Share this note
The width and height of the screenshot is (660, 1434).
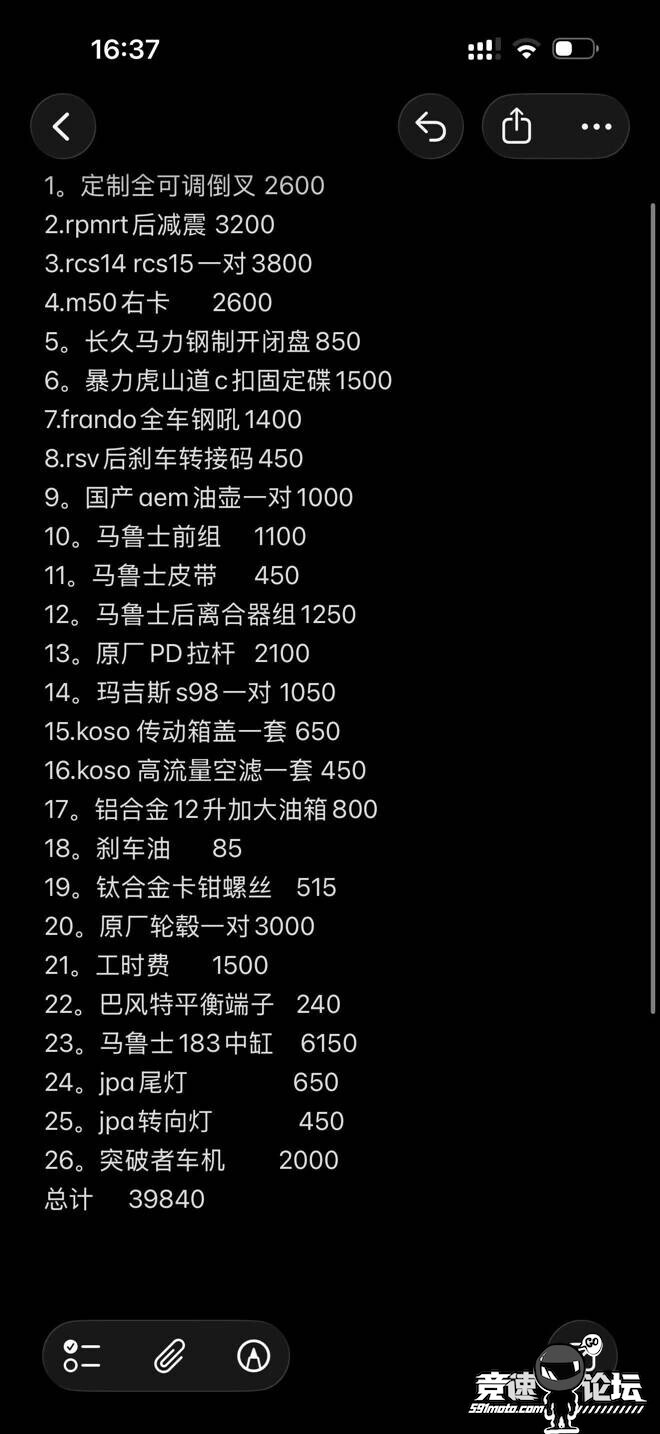click(x=517, y=127)
